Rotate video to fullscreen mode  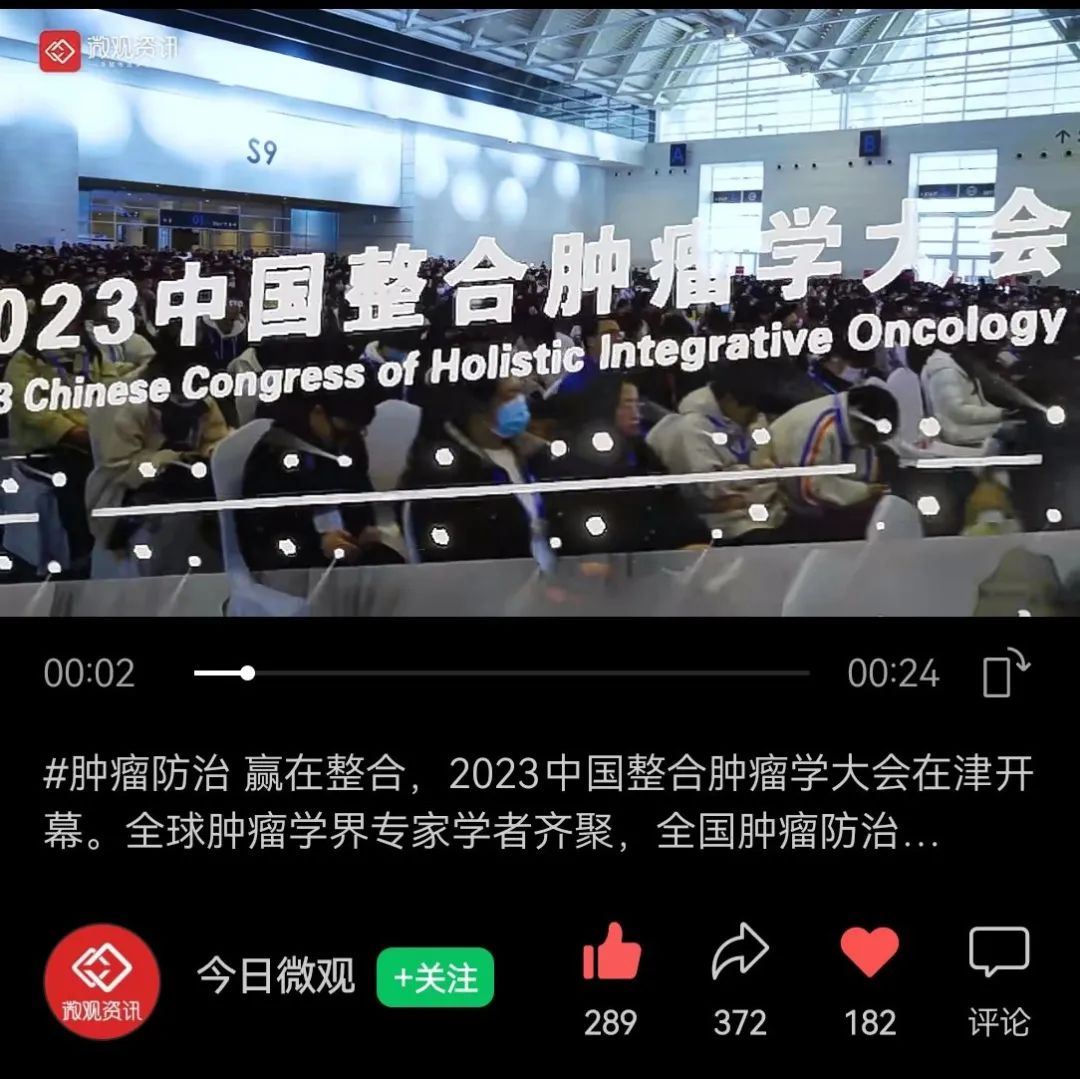tap(1005, 673)
